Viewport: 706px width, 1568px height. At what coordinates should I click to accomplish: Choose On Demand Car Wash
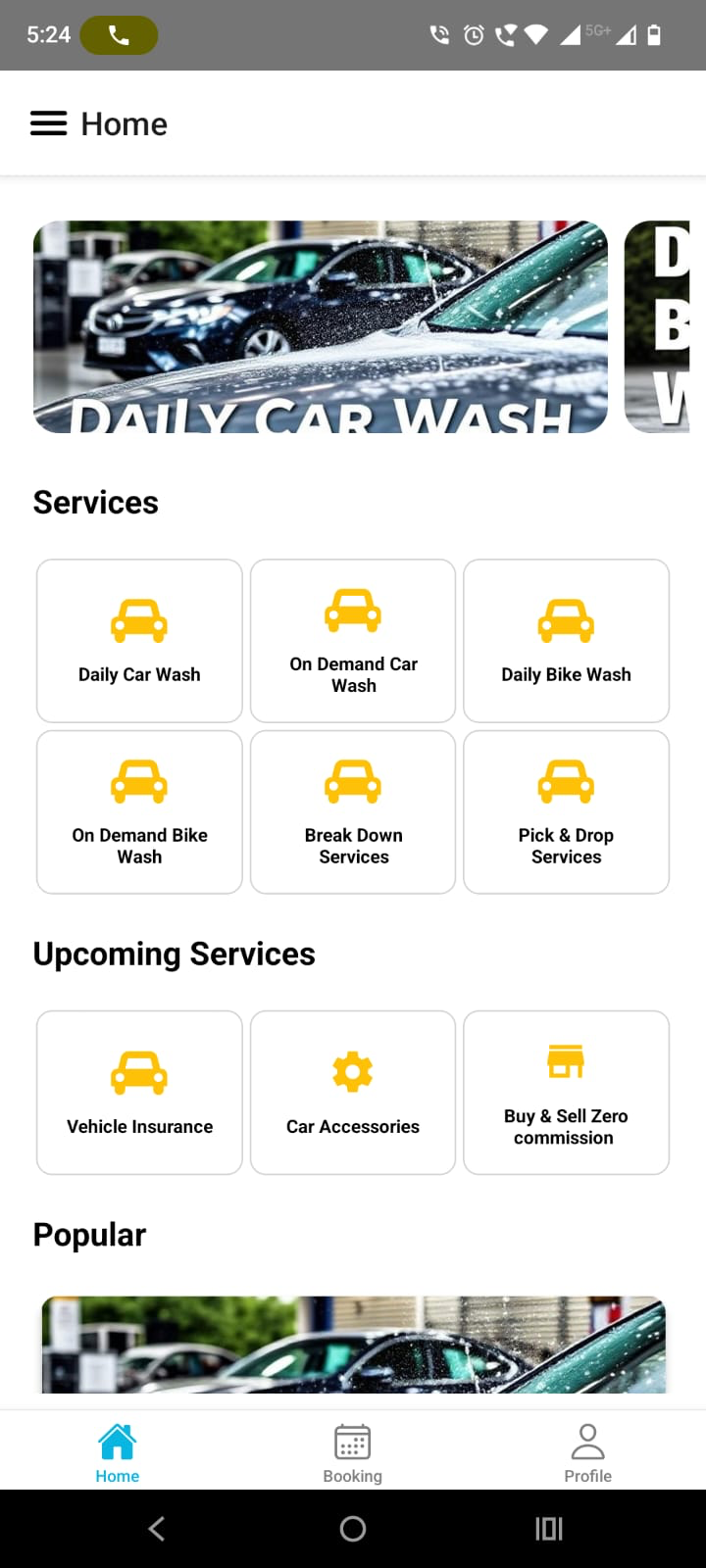[x=353, y=641]
